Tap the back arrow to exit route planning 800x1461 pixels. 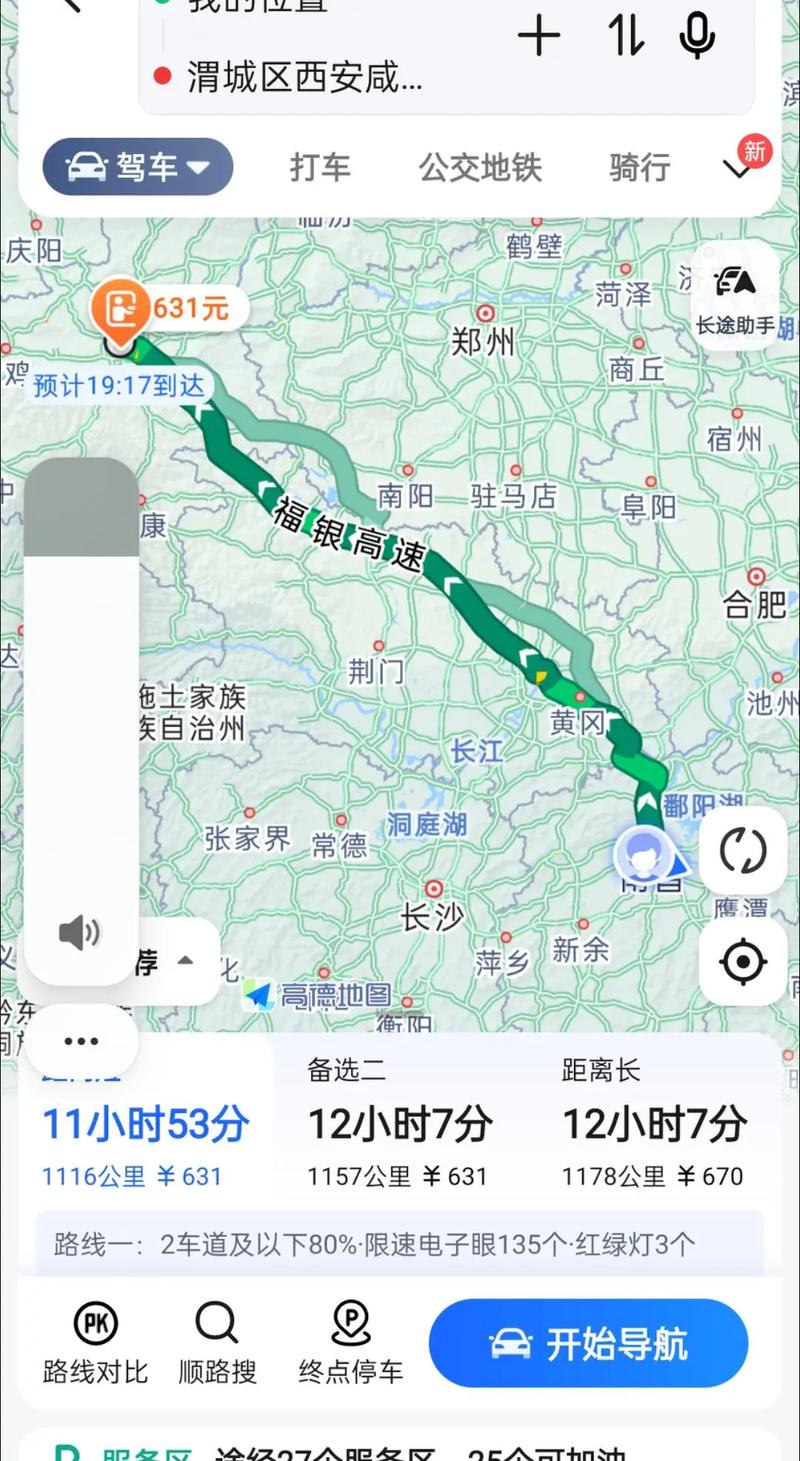coord(70,8)
